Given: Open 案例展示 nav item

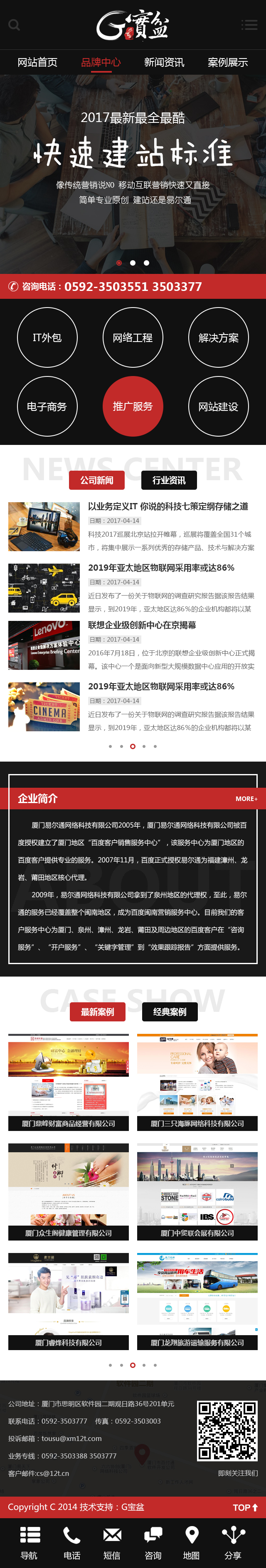Looking at the screenshot, I should (228, 62).
